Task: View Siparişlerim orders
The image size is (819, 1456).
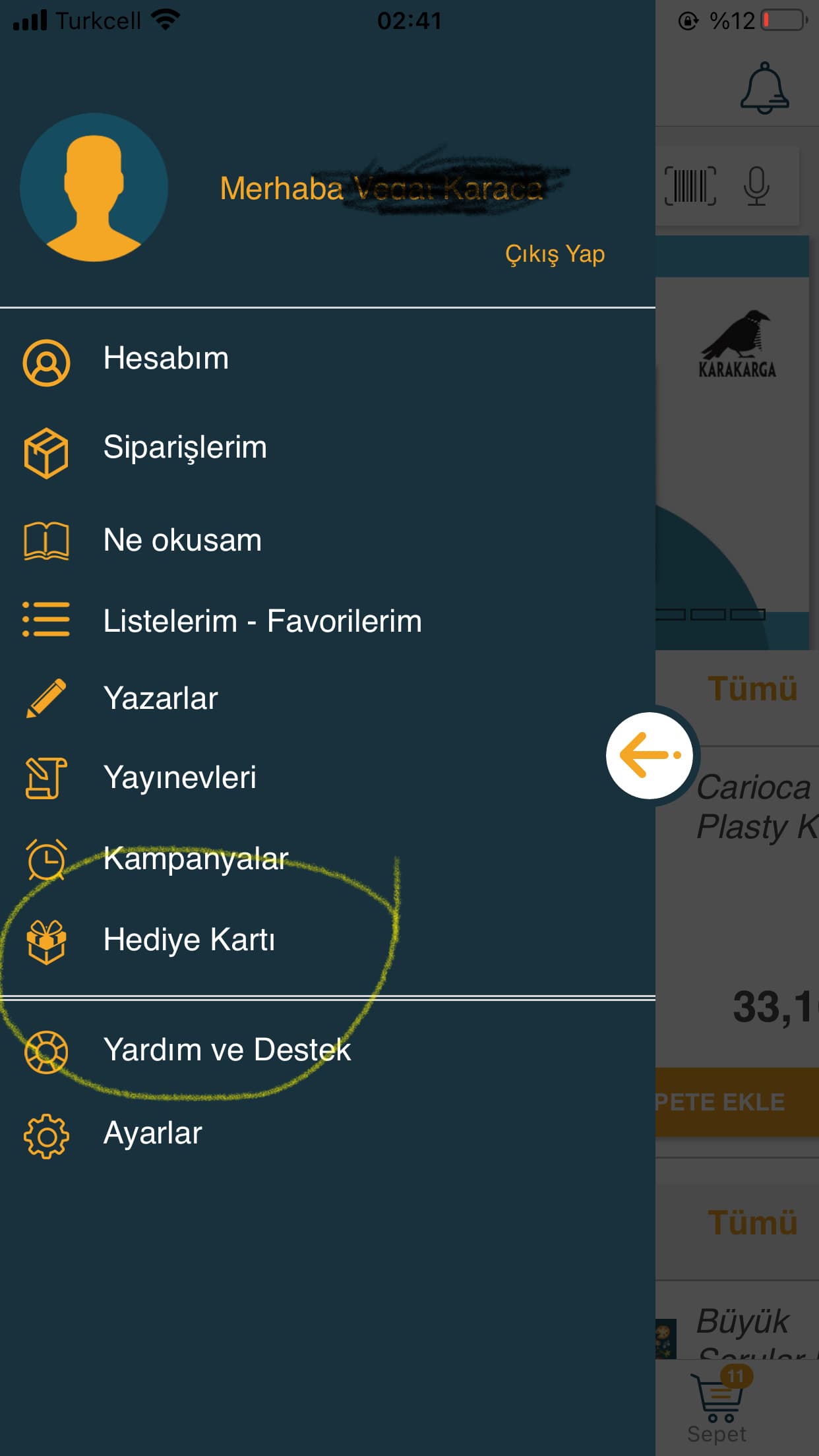Action: click(x=185, y=448)
